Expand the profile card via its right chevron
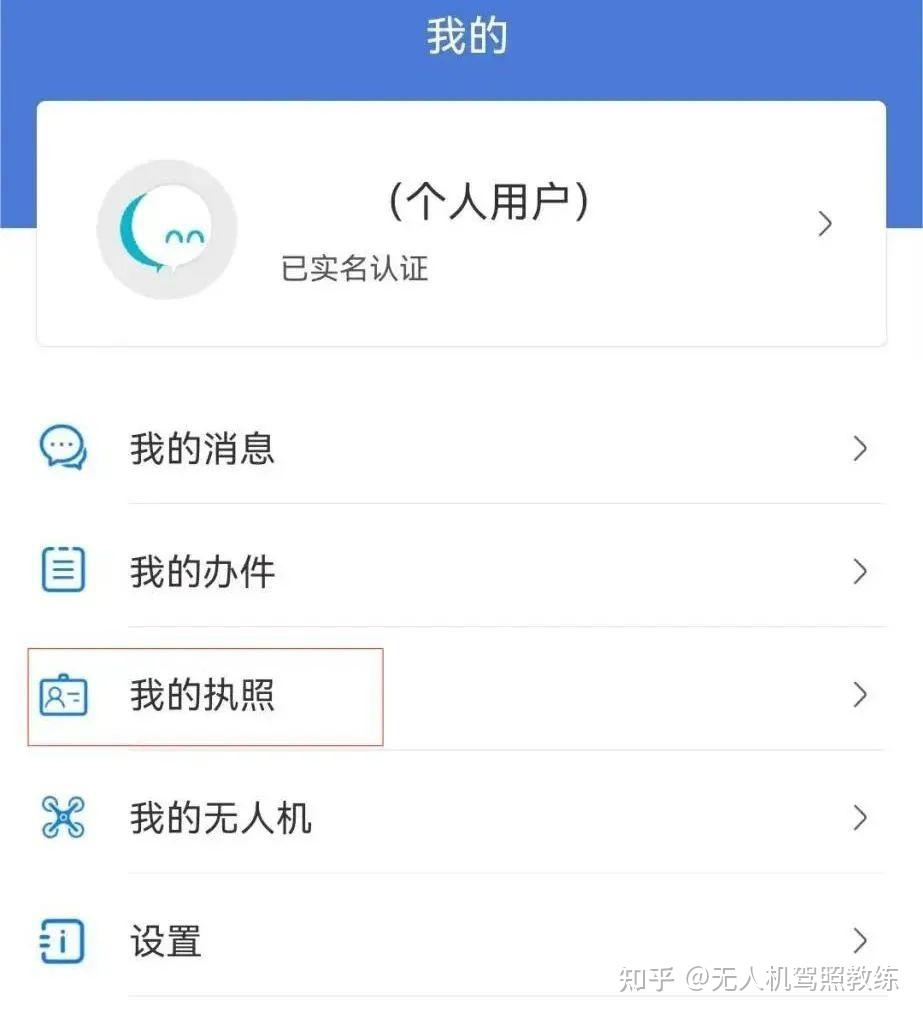The width and height of the screenshot is (923, 1017). click(x=824, y=224)
